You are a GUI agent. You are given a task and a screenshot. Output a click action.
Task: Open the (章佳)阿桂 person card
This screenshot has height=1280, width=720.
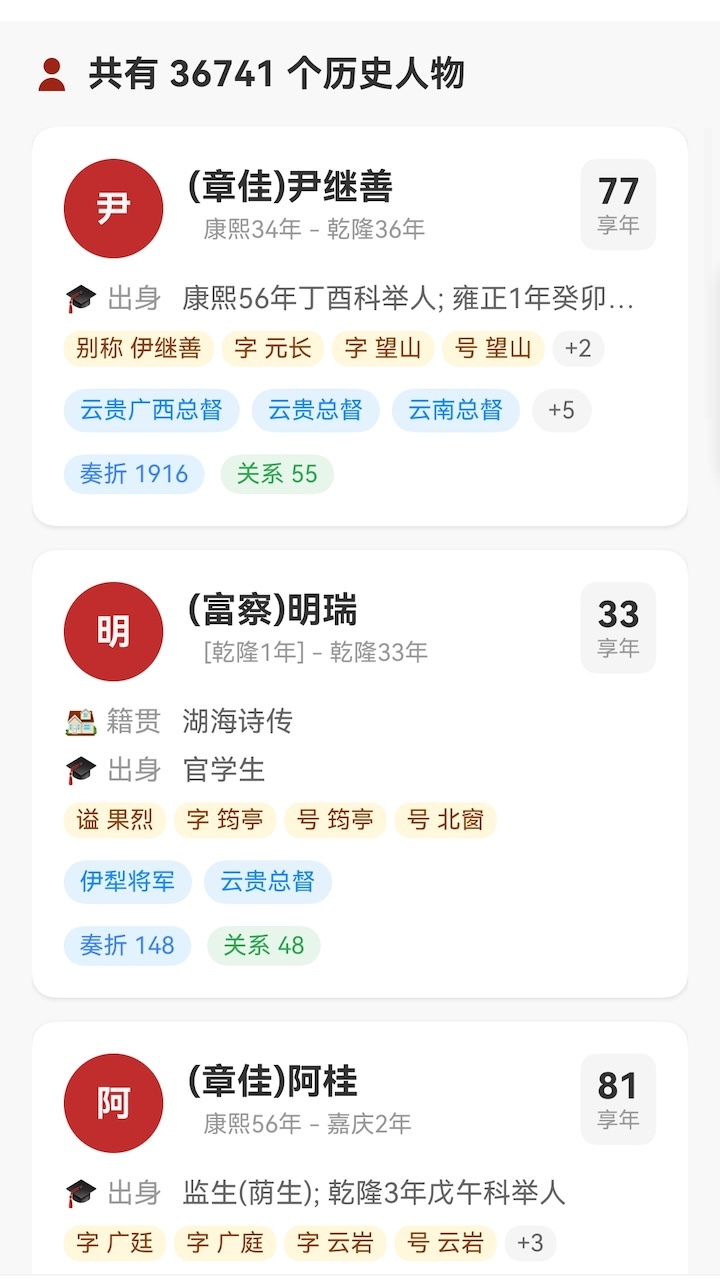tap(272, 1082)
